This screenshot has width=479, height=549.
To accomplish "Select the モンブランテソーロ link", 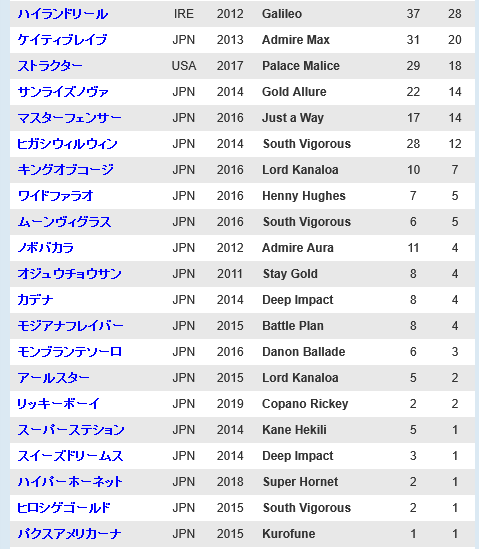I will pyautogui.click(x=70, y=352).
